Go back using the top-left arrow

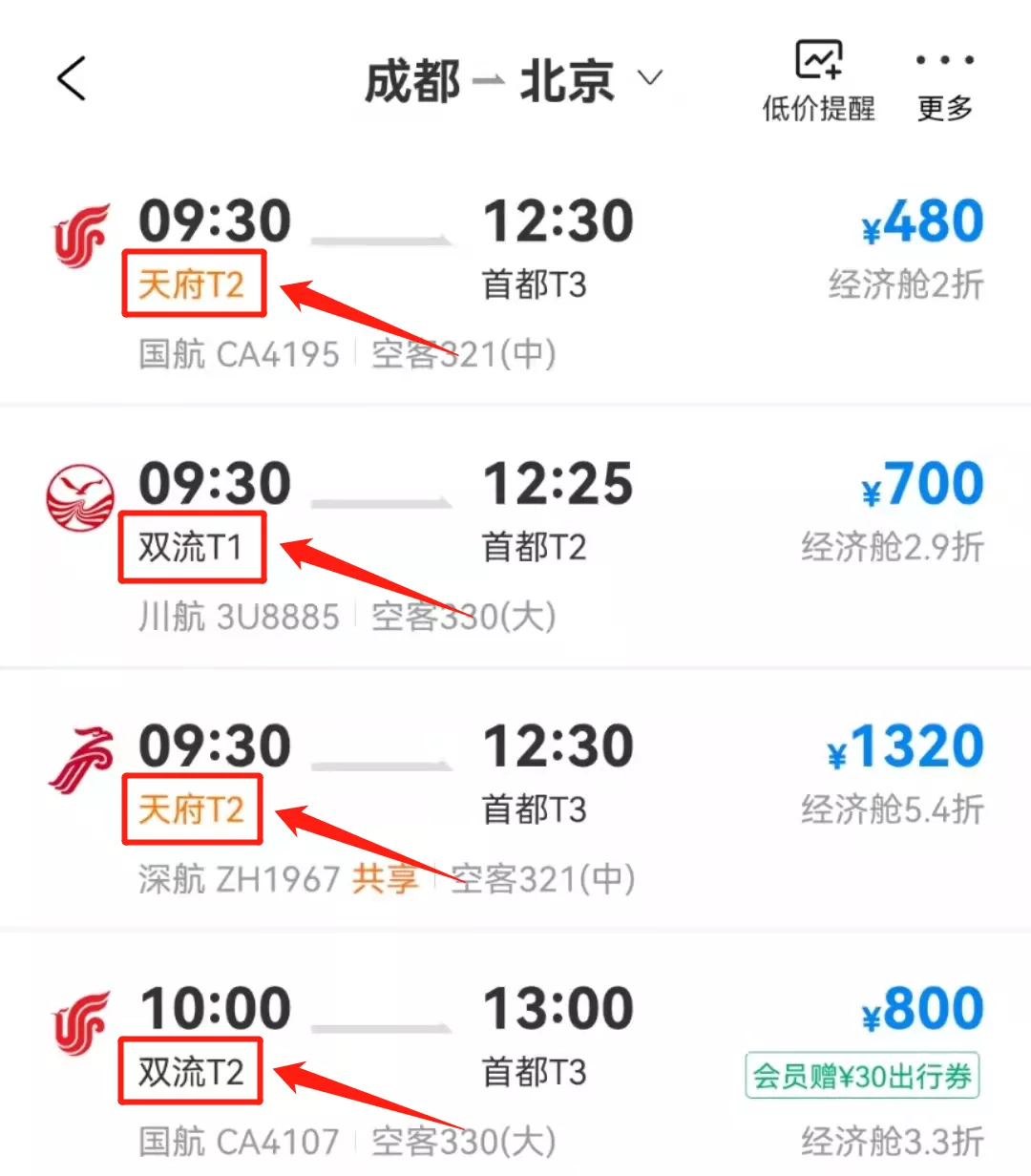73,78
